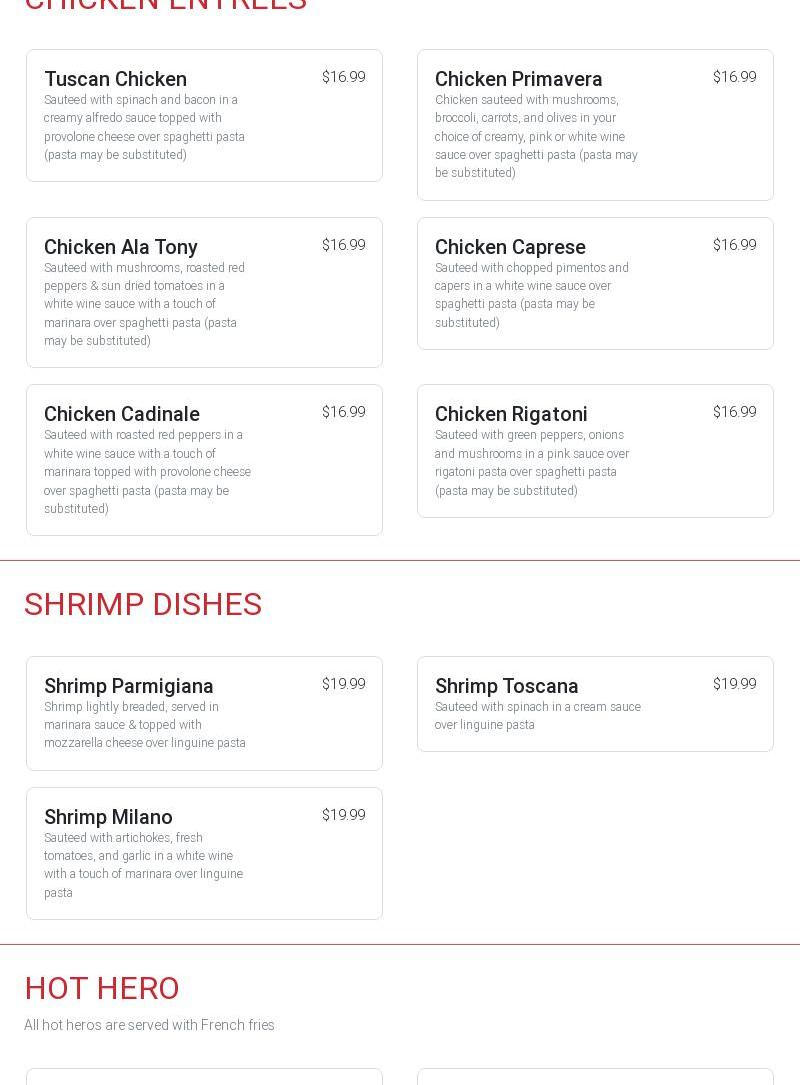Tap the Chicken Ala Tony card
This screenshot has width=800, height=1085.
[x=204, y=292]
